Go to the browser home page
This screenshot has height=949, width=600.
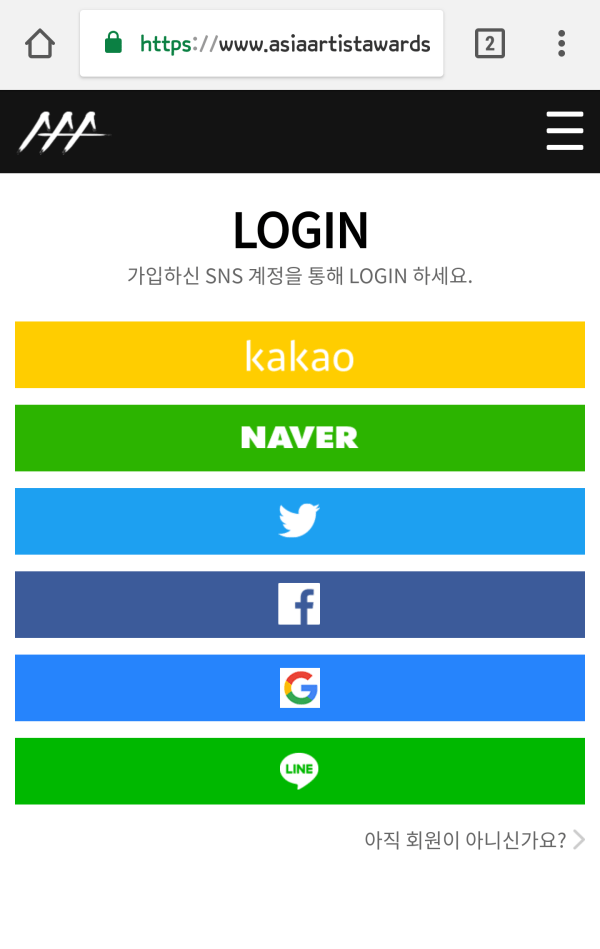point(40,44)
